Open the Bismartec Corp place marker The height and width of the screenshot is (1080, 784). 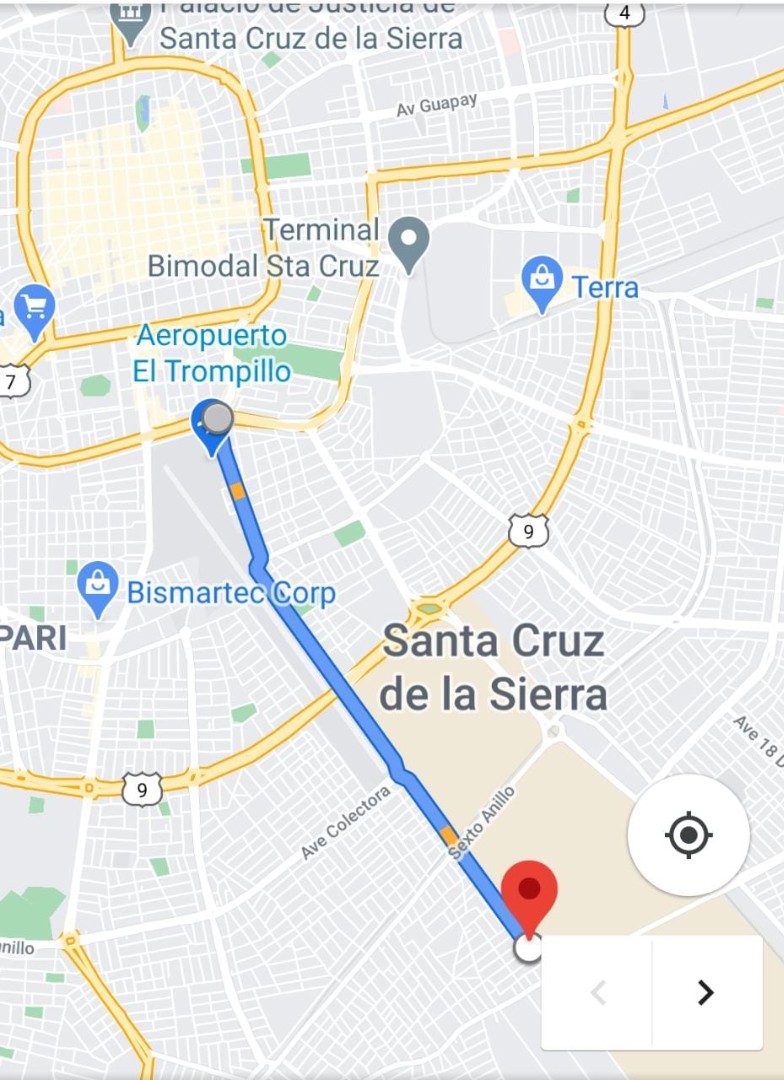tap(98, 588)
